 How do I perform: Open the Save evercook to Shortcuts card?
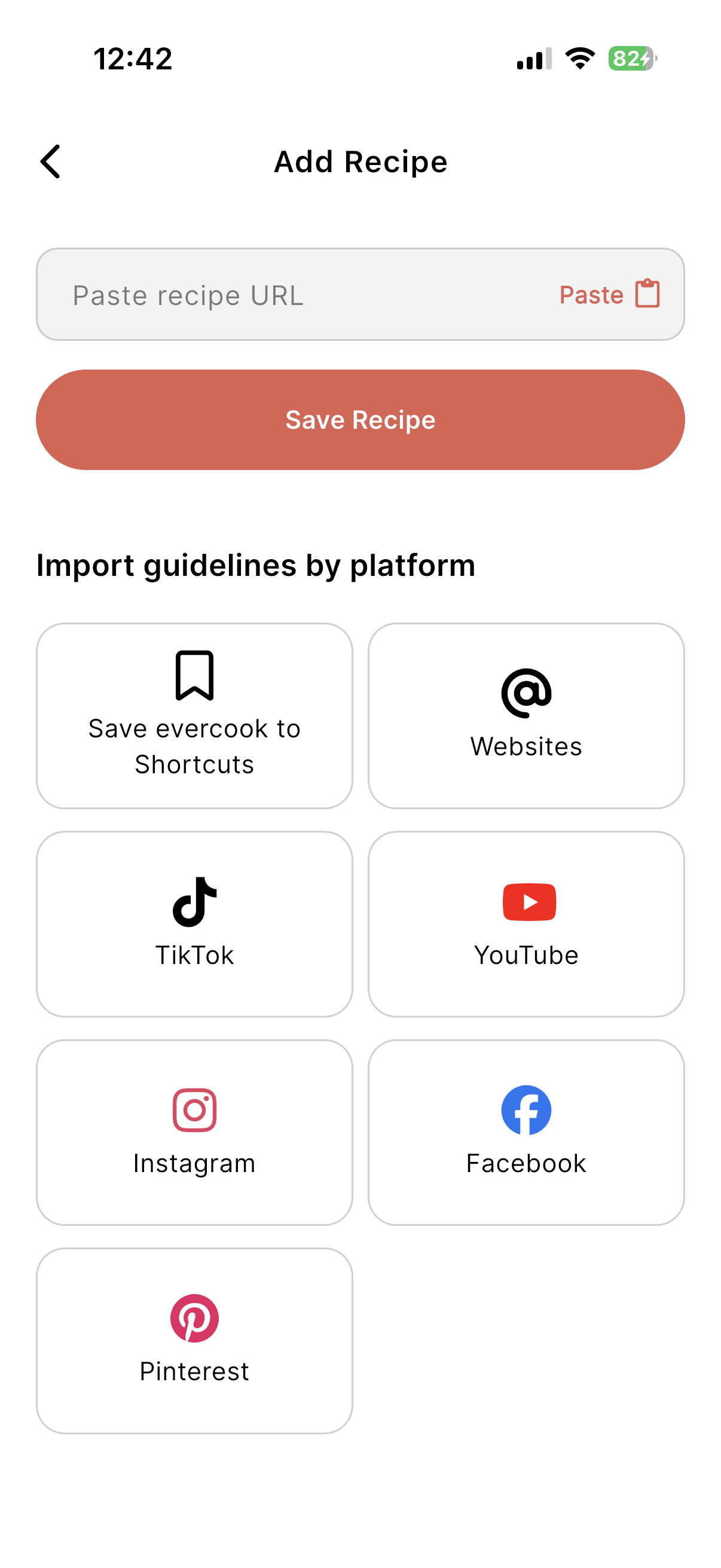tap(194, 715)
